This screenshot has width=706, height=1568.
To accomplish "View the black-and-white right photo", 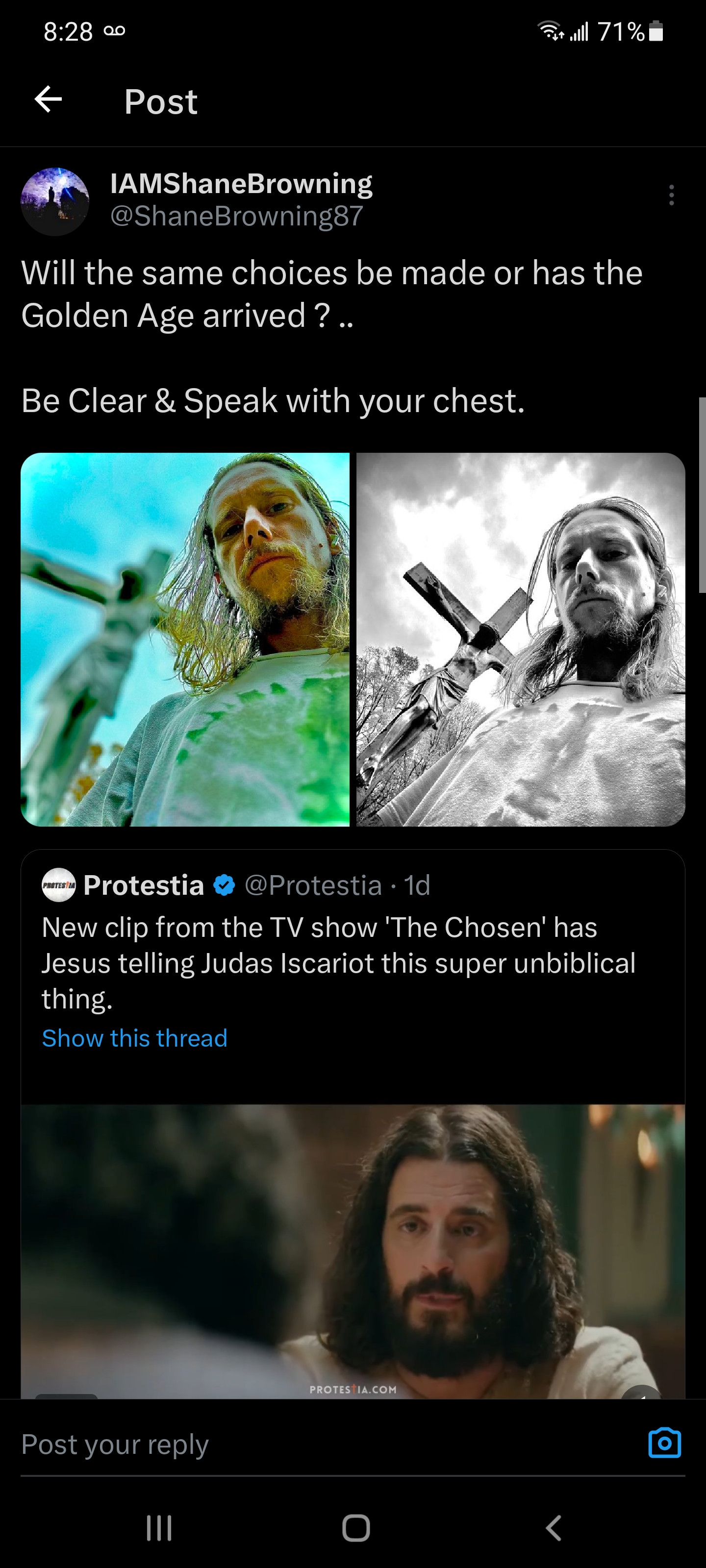I will 520,639.
